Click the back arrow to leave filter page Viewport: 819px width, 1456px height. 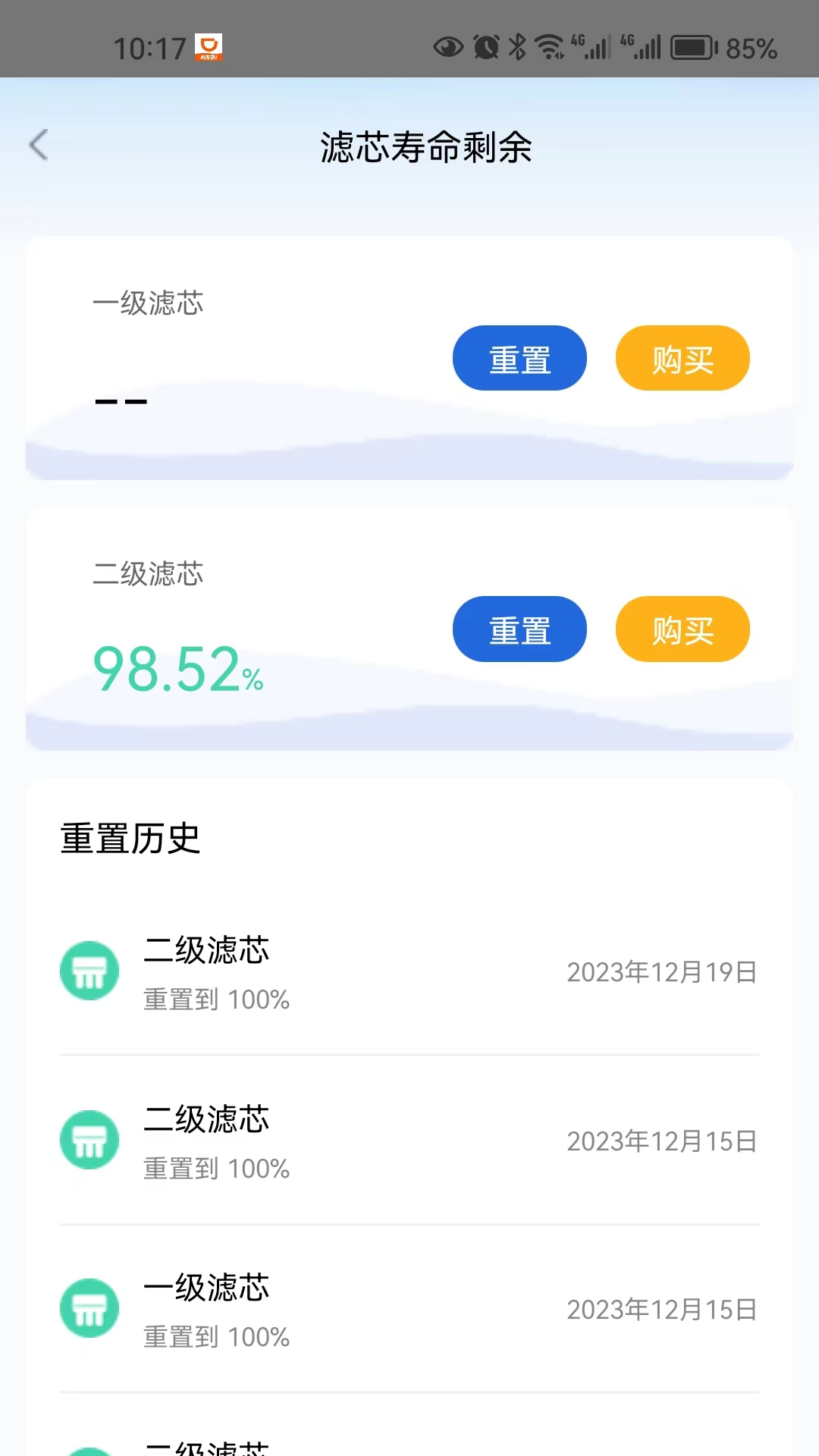point(38,146)
